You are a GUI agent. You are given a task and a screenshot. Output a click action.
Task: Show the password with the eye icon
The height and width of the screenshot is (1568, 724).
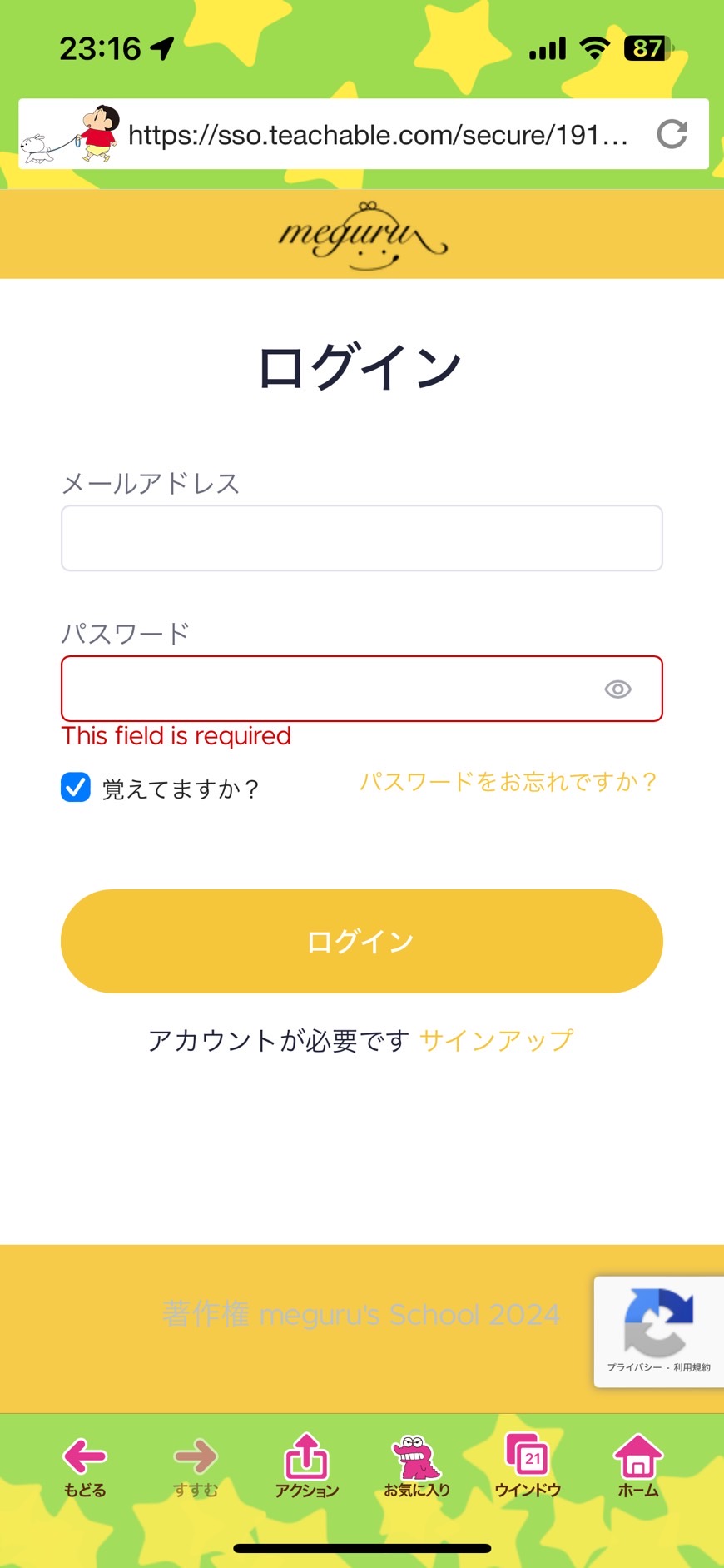(617, 689)
